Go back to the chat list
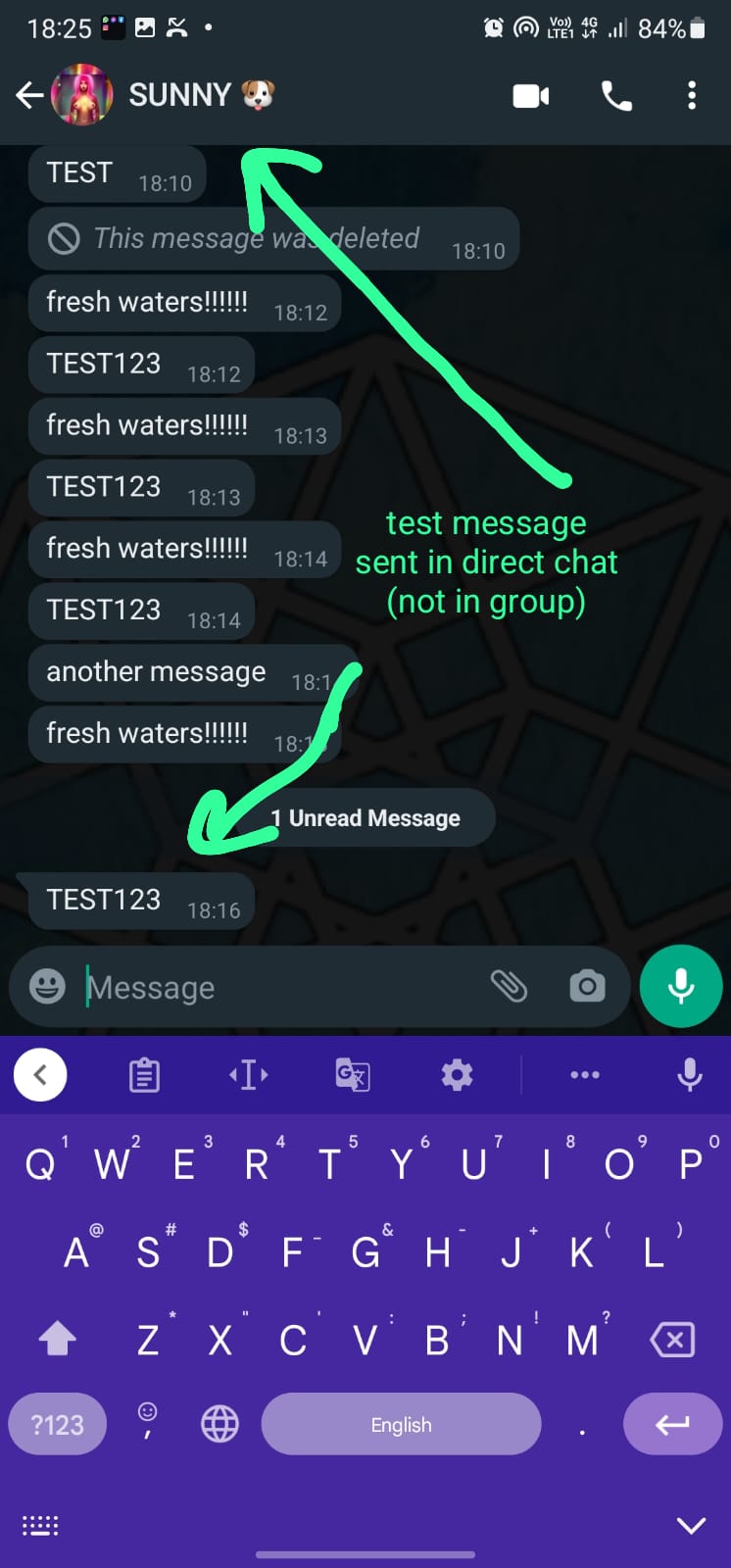 click(29, 95)
